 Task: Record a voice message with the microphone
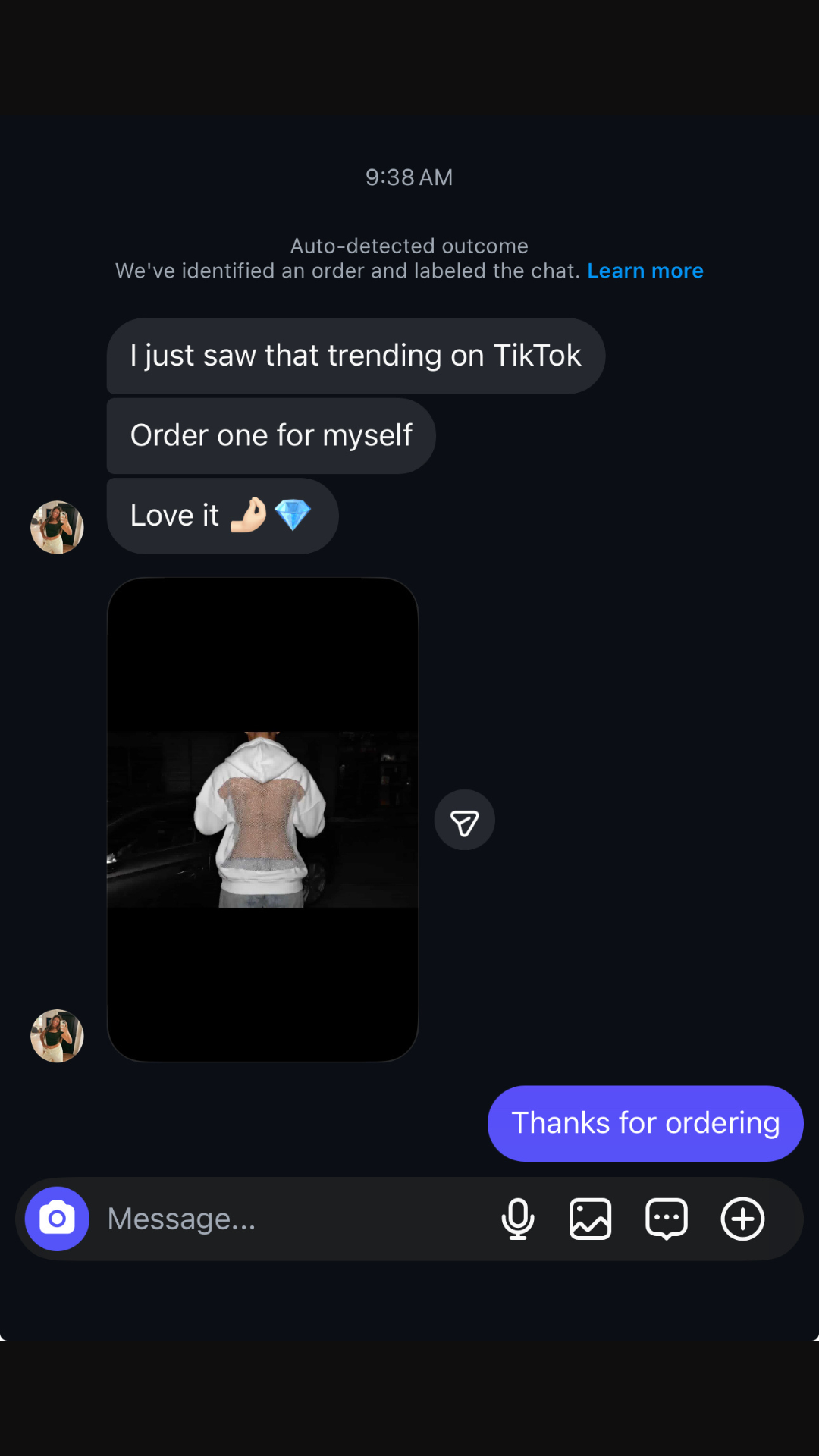pyautogui.click(x=518, y=1219)
